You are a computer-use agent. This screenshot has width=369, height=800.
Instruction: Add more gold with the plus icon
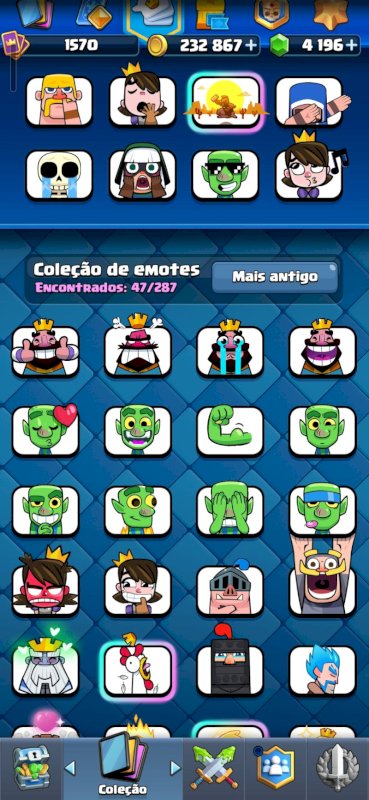click(251, 45)
